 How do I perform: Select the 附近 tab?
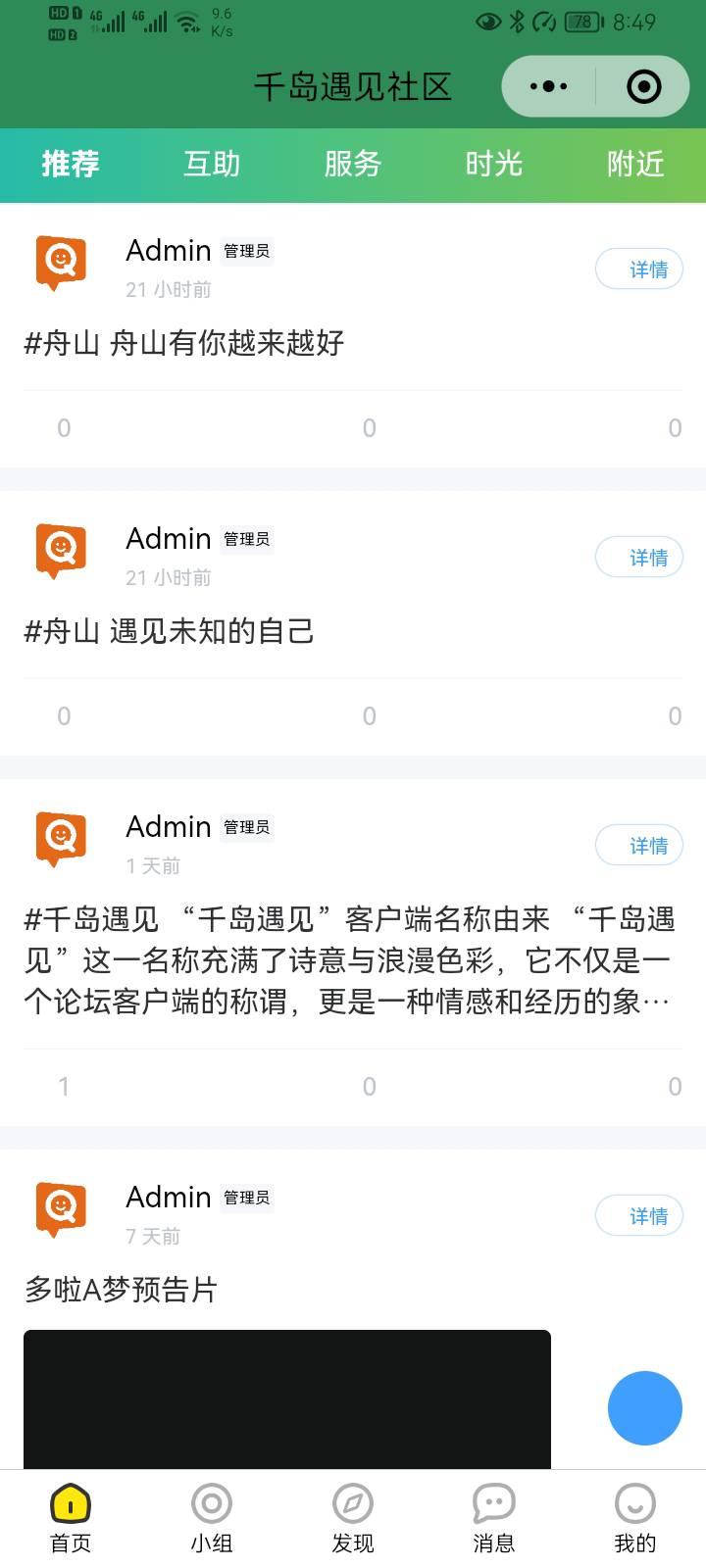tap(635, 164)
